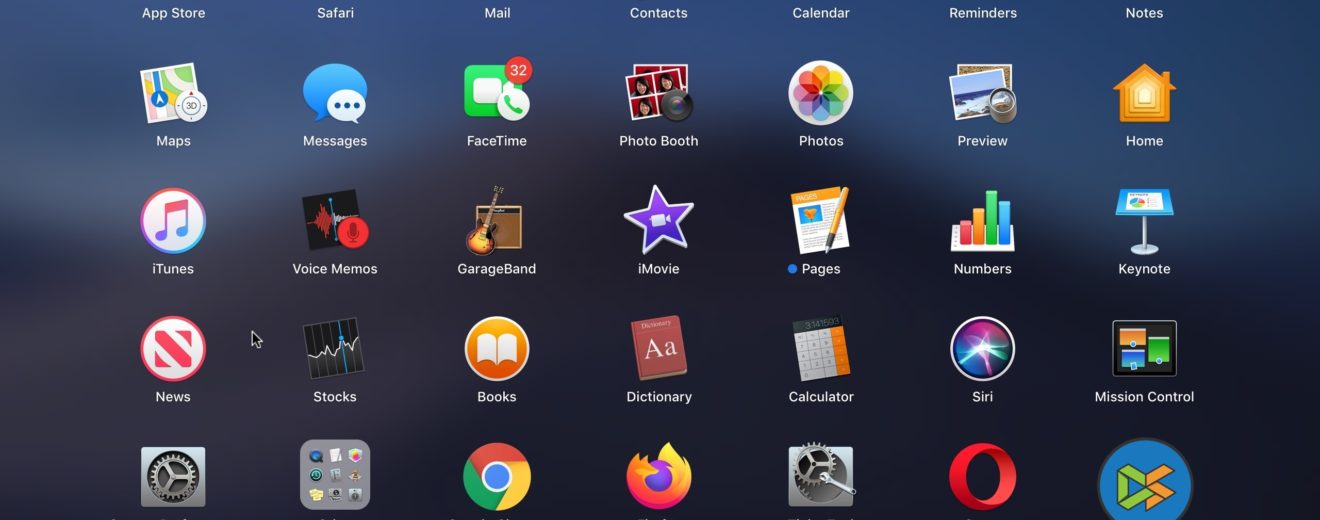Open Books
This screenshot has width=1320, height=520.
click(x=496, y=349)
